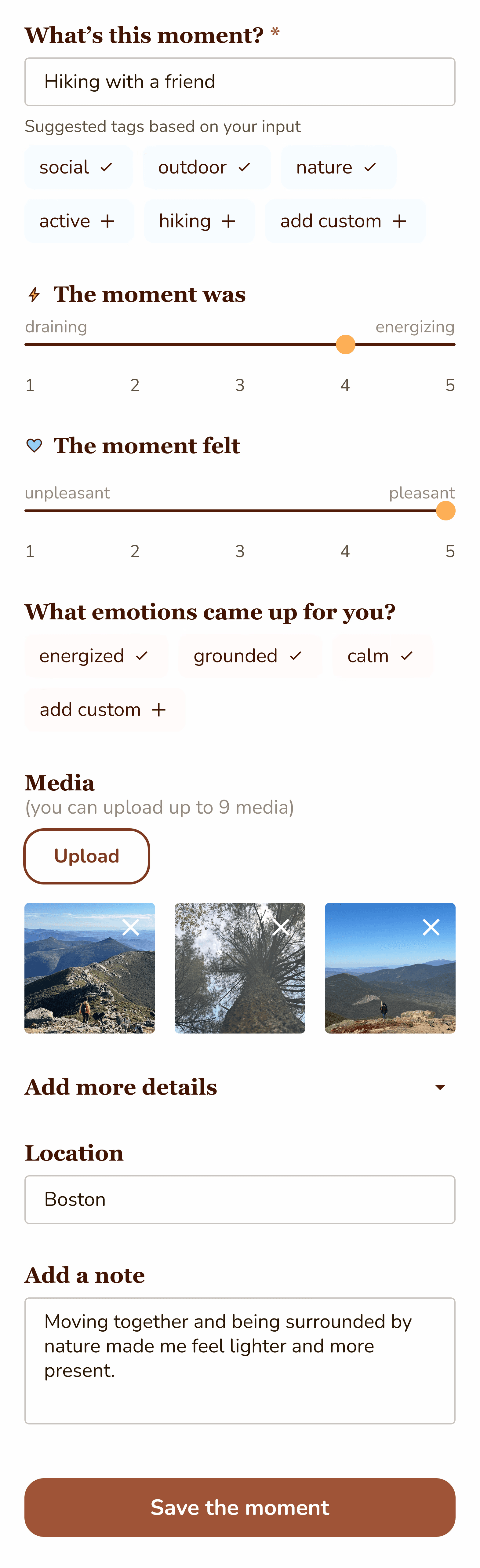Add a custom emotion
Image resolution: width=480 pixels, height=1568 pixels.
click(105, 710)
